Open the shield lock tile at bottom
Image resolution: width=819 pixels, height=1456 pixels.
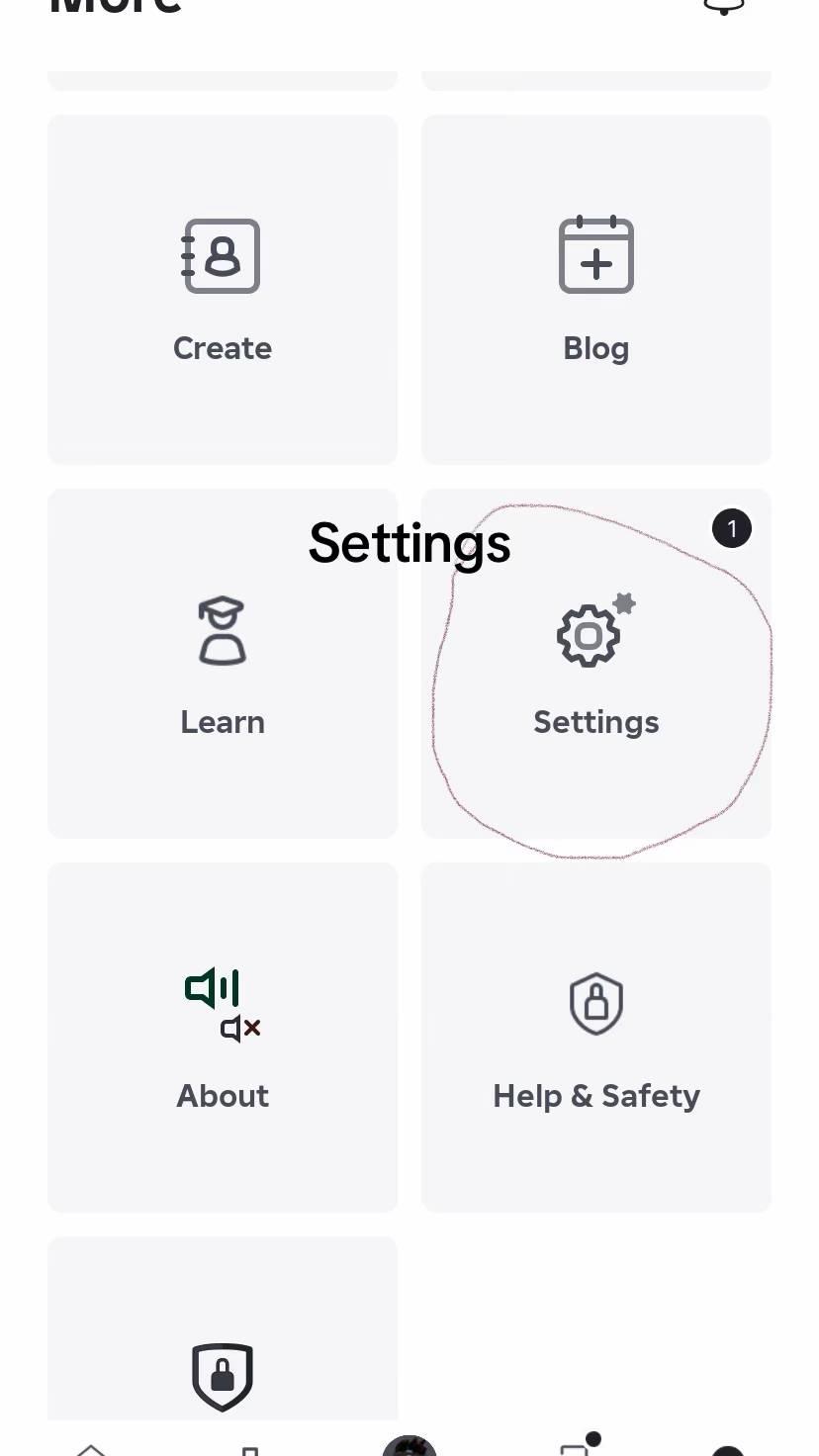click(x=223, y=1328)
